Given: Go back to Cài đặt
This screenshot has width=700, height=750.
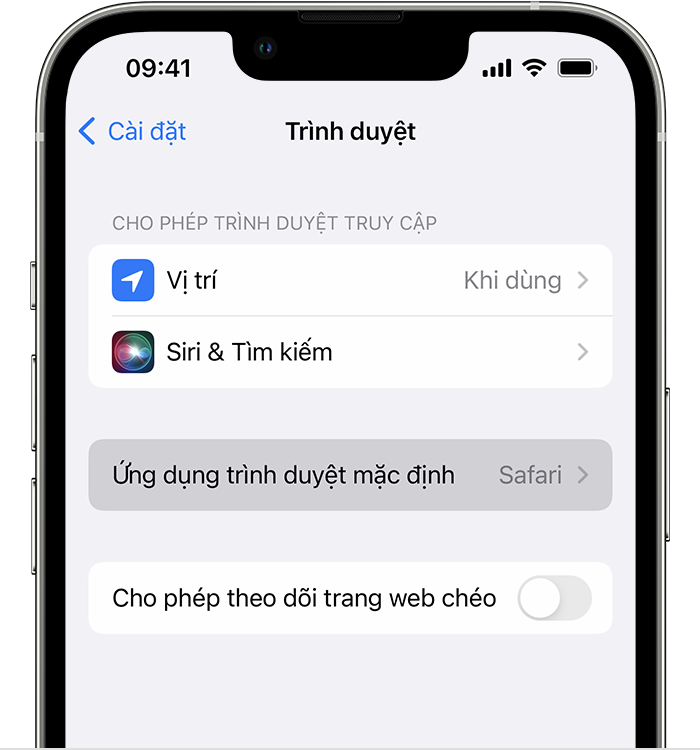Looking at the screenshot, I should pos(133,132).
